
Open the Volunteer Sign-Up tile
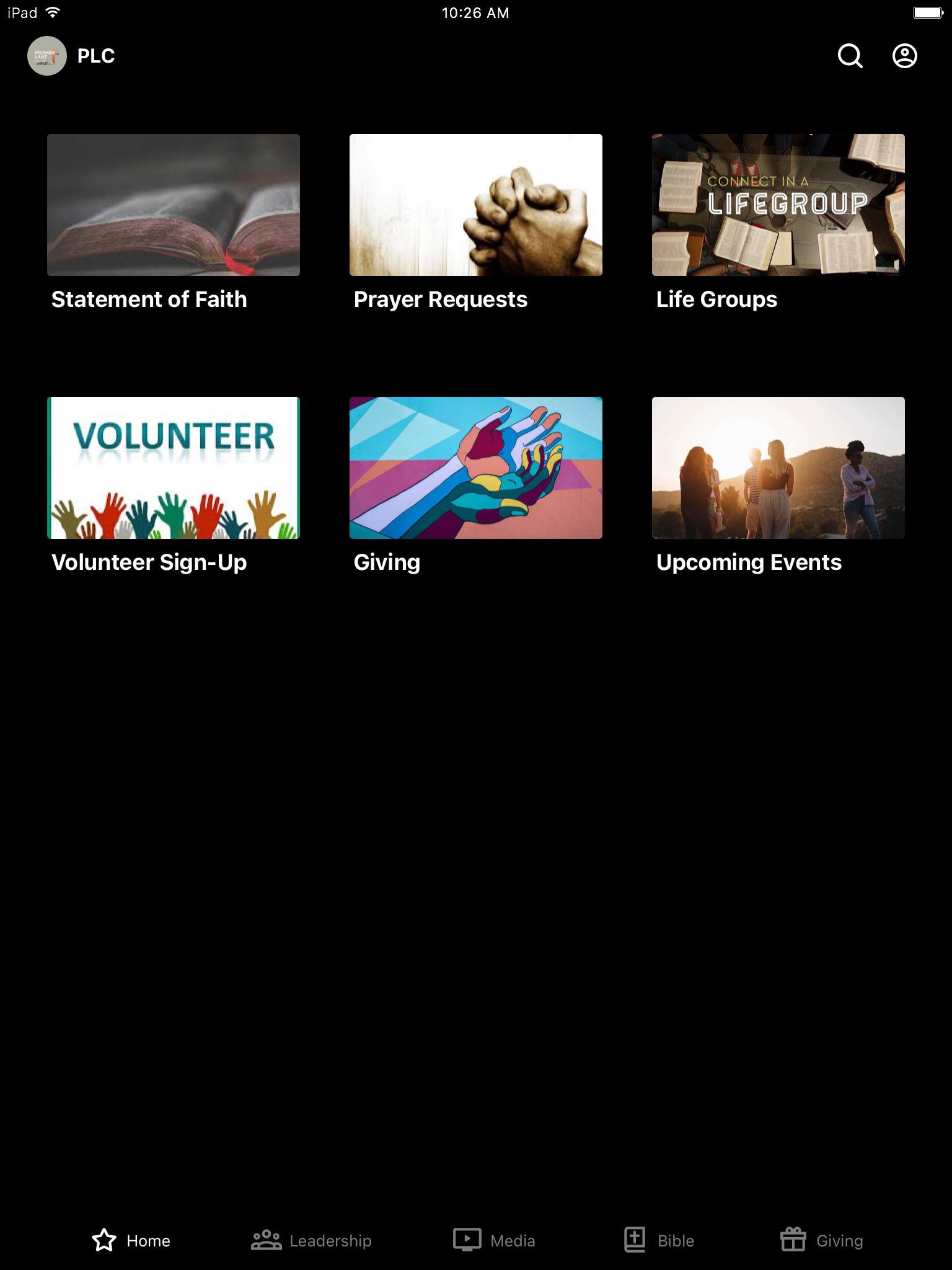[x=174, y=468]
